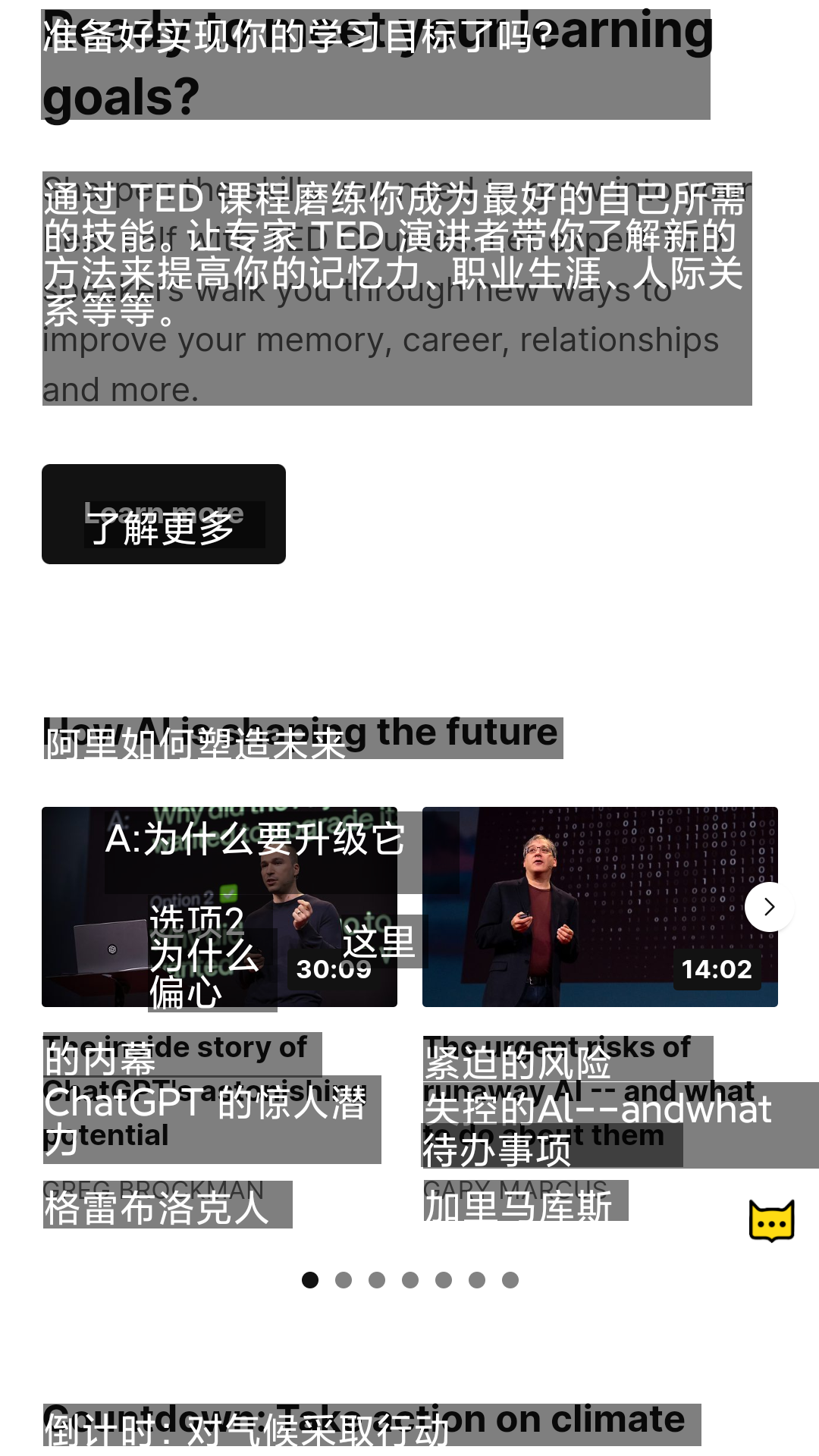This screenshot has width=819, height=1456.
Task: Select the first carousel pagination dot
Action: click(311, 1280)
